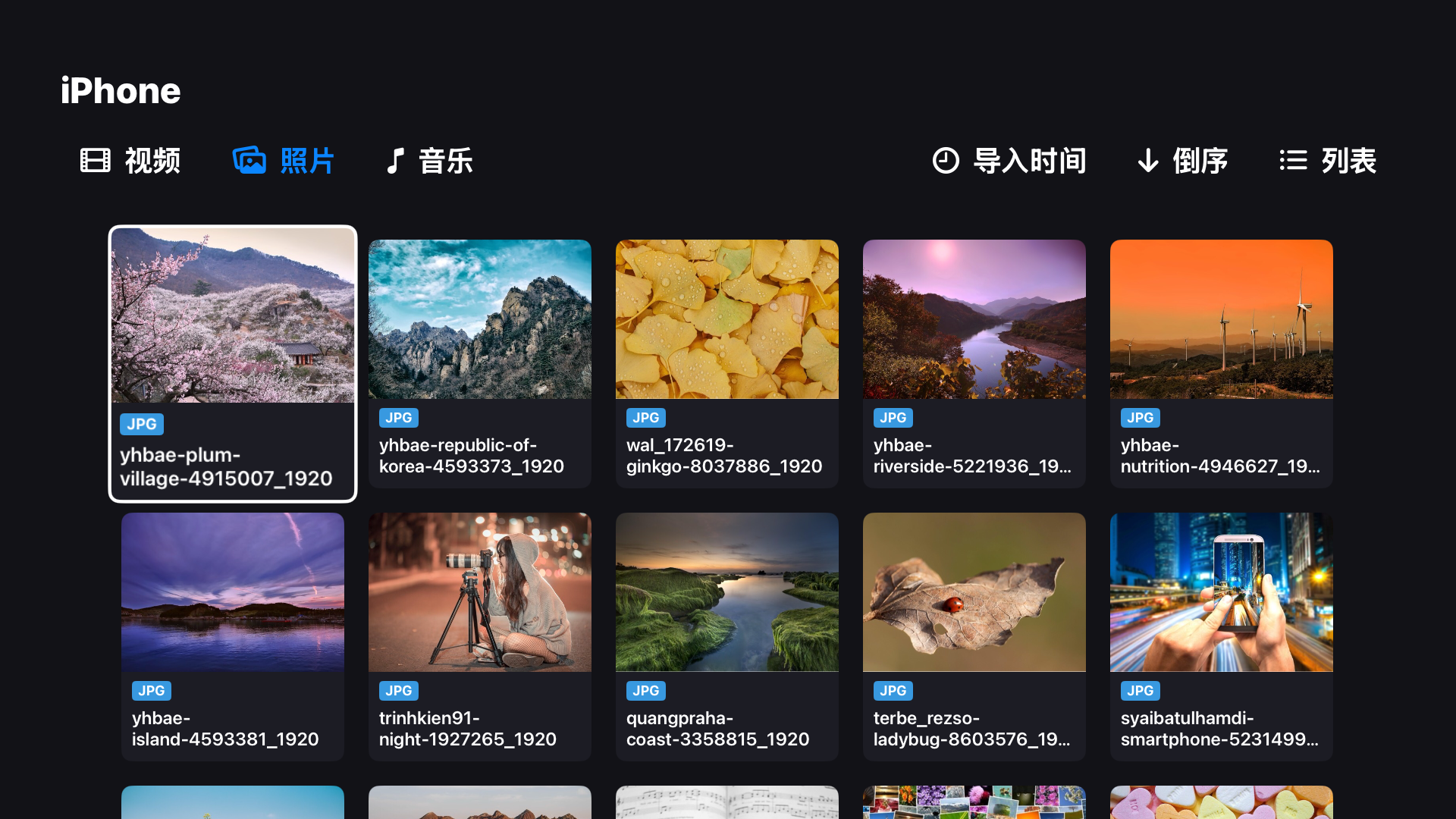Toggle the 倒序 sort order
Viewport: 1456px width, 819px height.
pos(1182,161)
